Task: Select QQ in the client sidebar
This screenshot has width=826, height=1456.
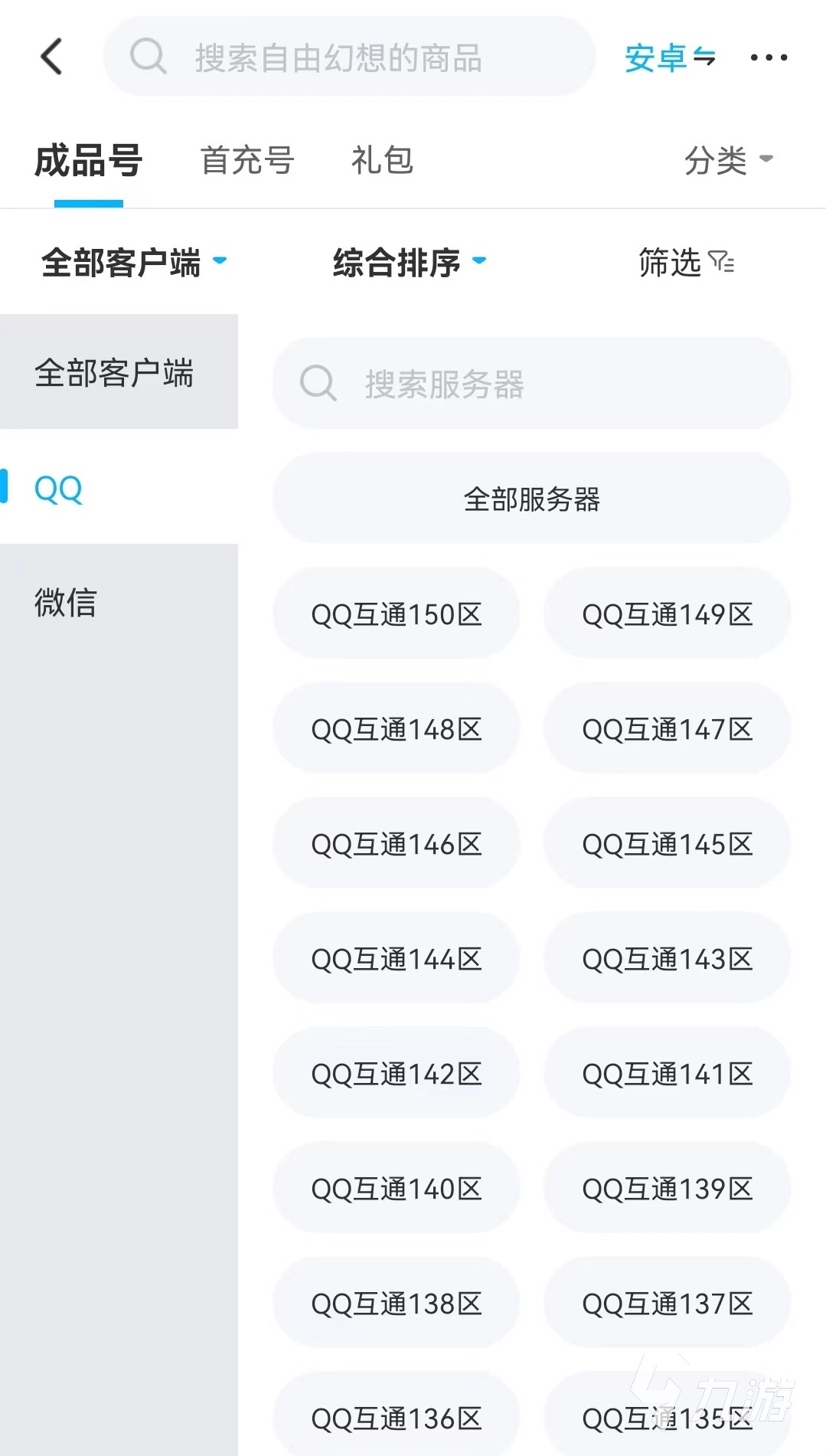Action: [57, 489]
